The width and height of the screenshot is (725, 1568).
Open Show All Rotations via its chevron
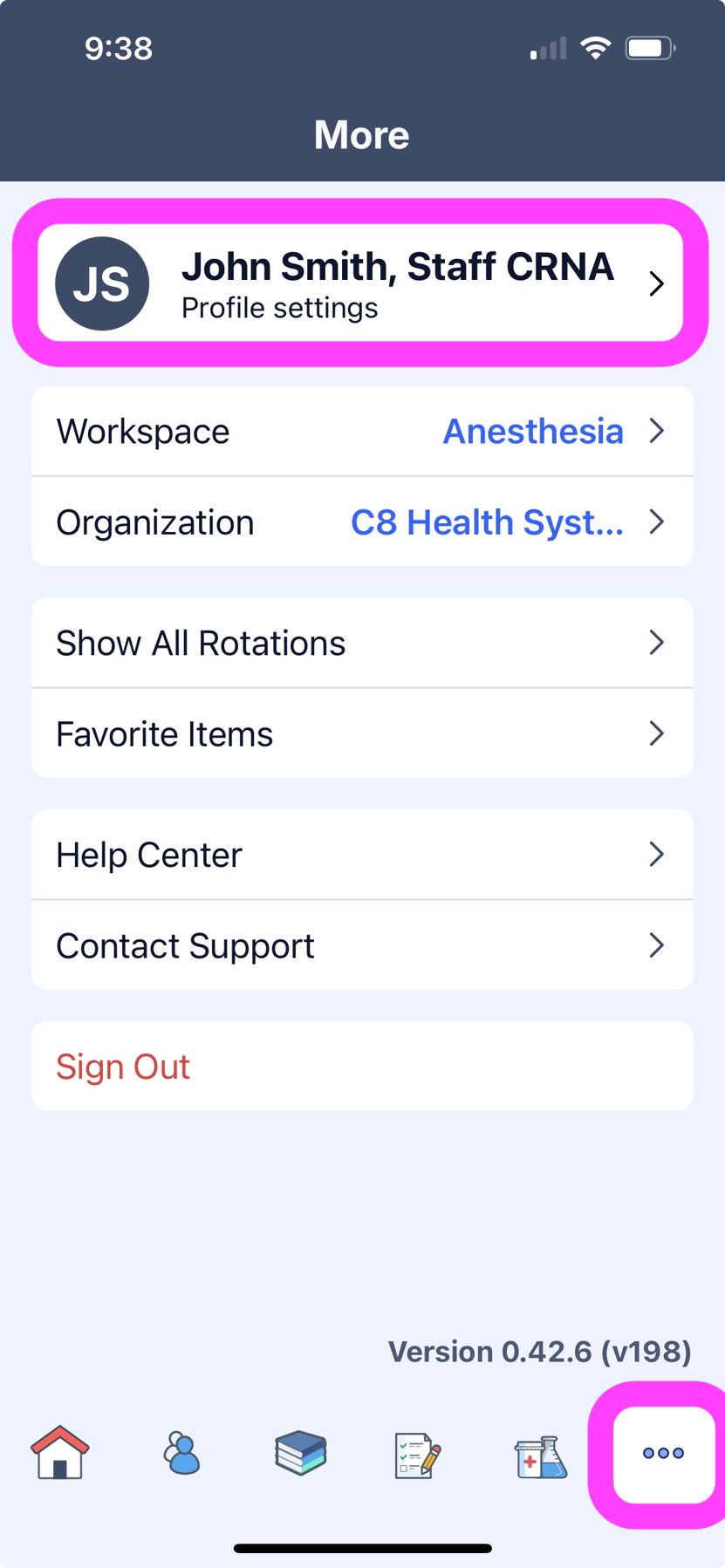tap(657, 643)
